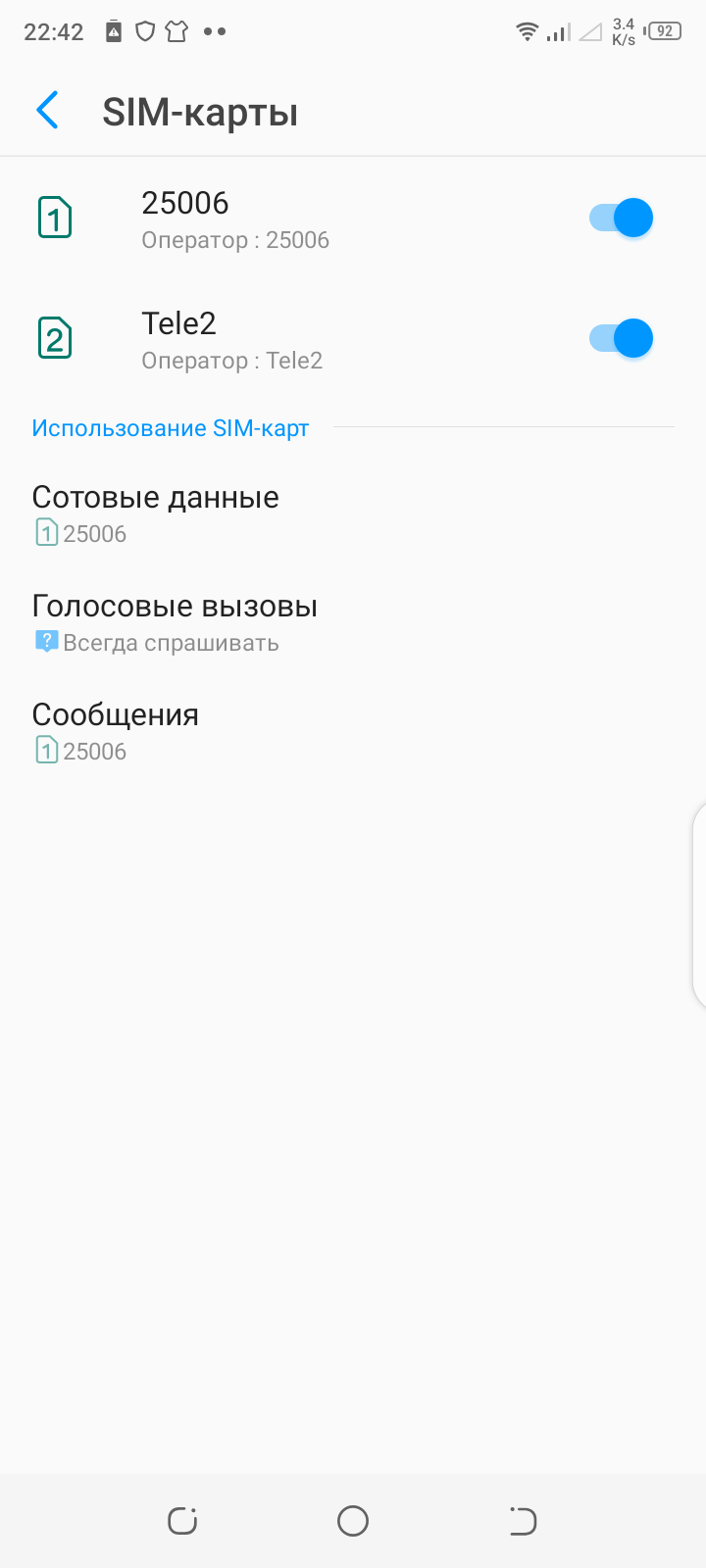The width and height of the screenshot is (706, 1568).
Task: Select SIM for Сообщения
Action: click(116, 731)
